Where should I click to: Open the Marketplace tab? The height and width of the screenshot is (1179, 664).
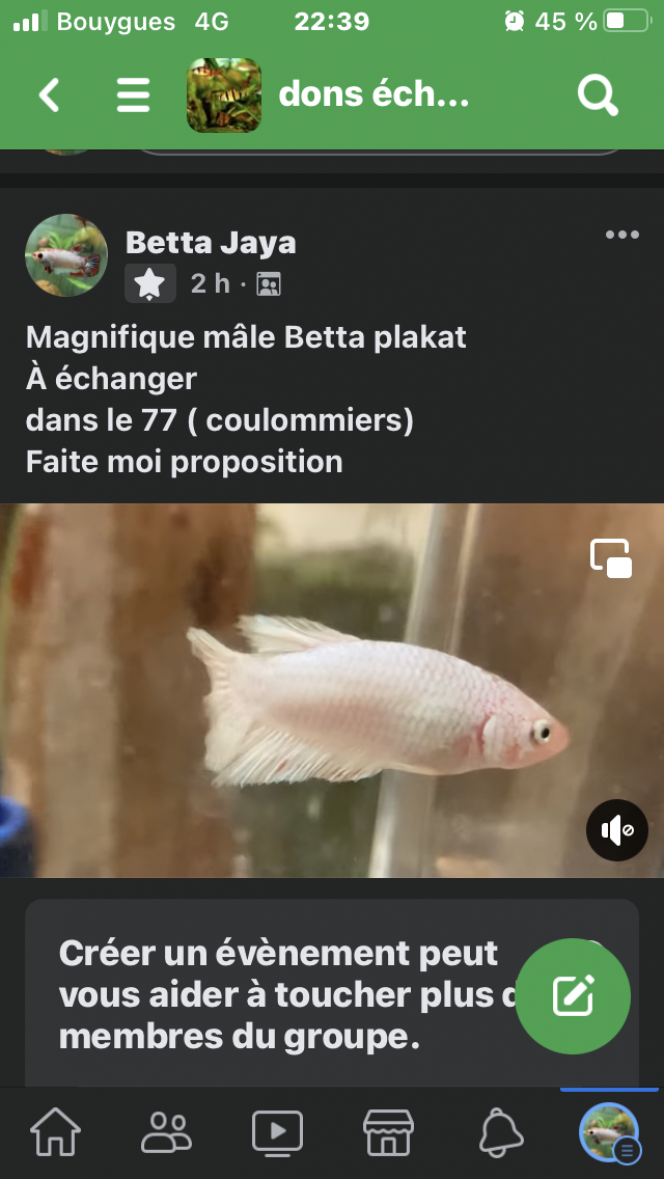click(388, 1132)
